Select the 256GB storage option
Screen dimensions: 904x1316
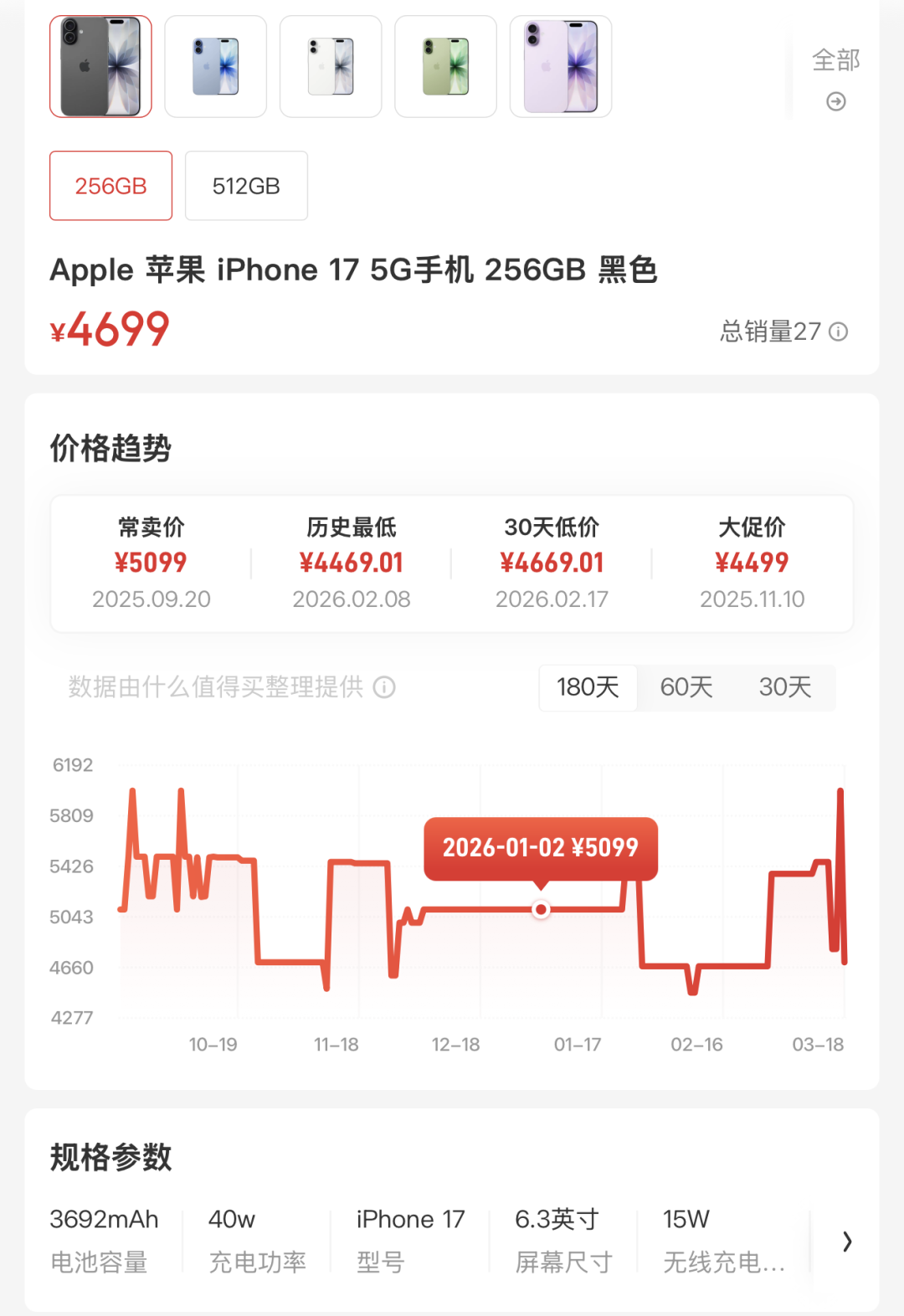tap(110, 186)
